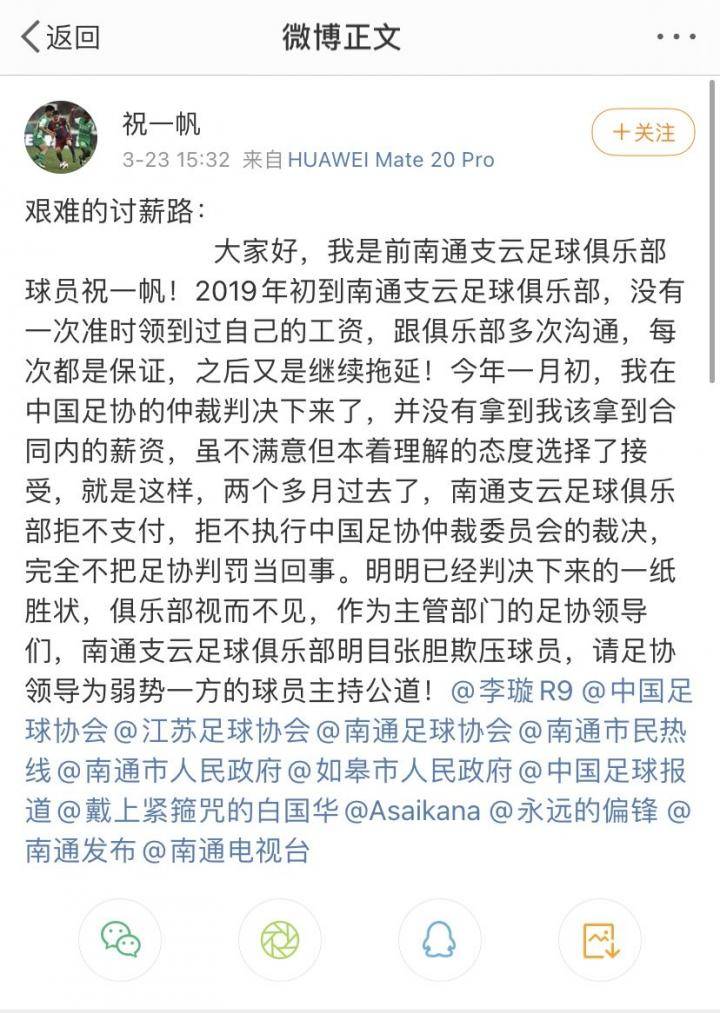Share post to WeChat Moments
Image resolution: width=720 pixels, height=1013 pixels.
[x=280, y=940]
